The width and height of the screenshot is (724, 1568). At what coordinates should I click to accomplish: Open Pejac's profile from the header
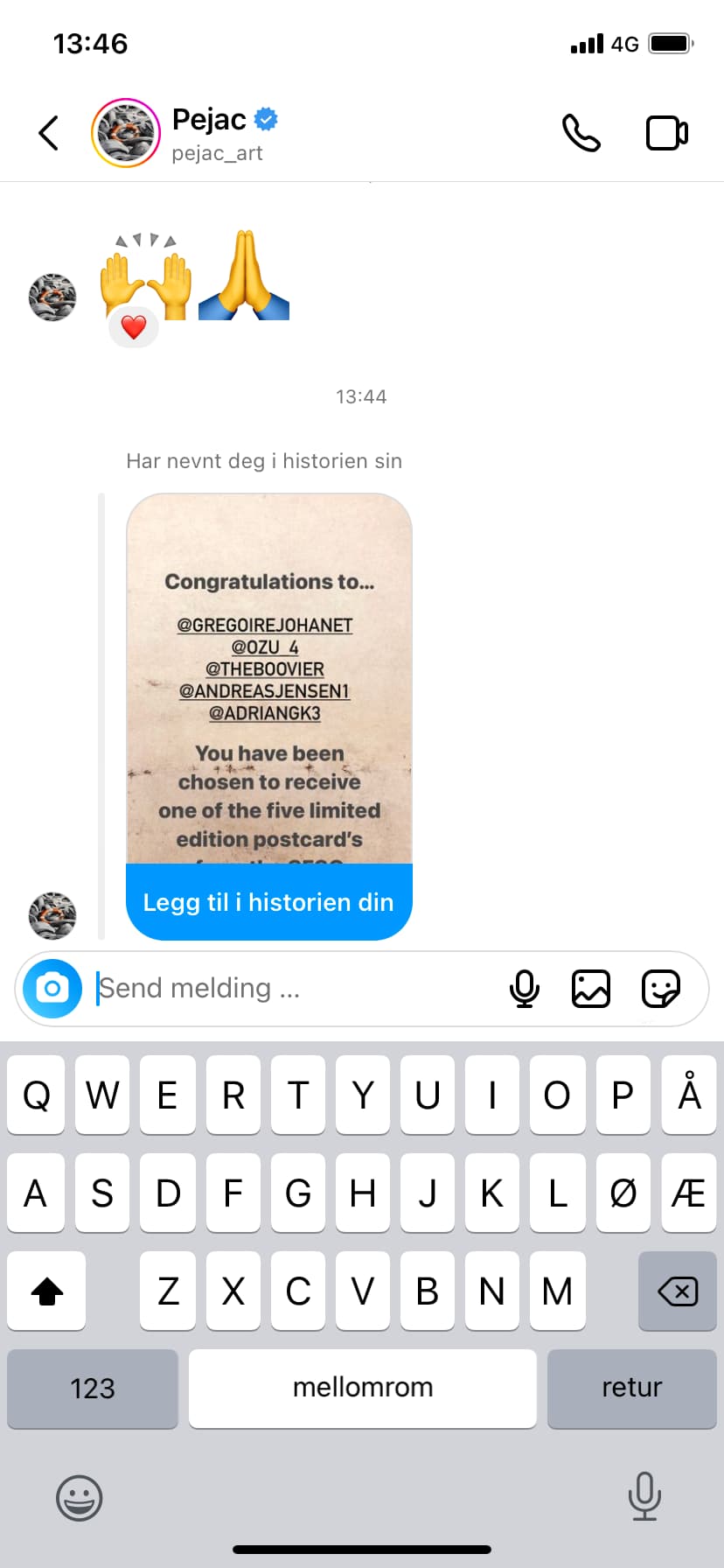[210, 133]
